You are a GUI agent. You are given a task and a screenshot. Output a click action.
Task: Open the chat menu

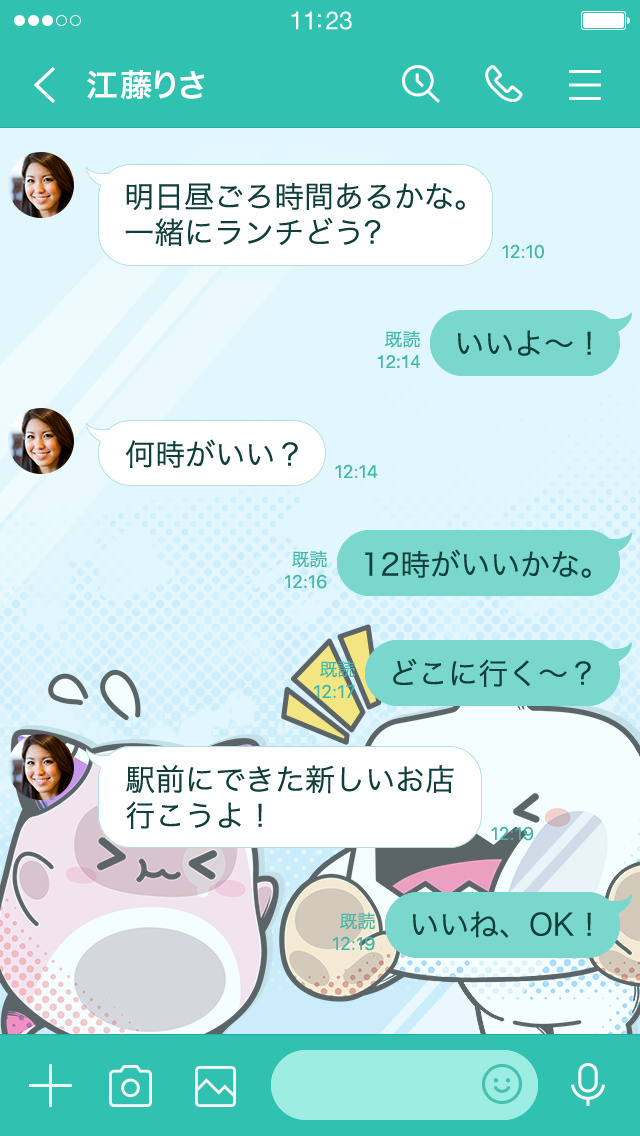point(585,86)
